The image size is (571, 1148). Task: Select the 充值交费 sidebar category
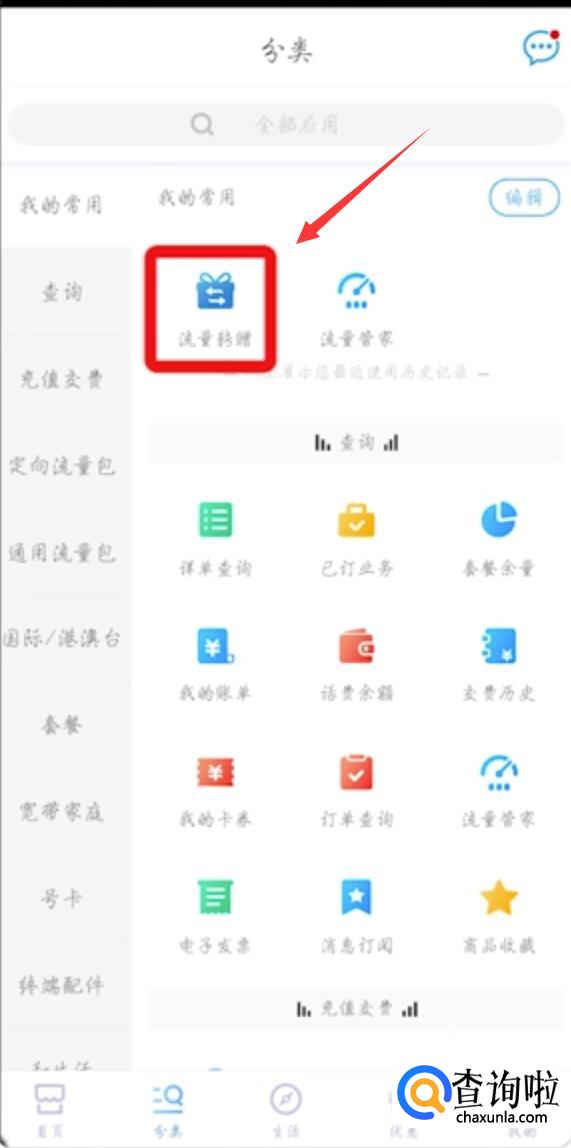click(61, 379)
